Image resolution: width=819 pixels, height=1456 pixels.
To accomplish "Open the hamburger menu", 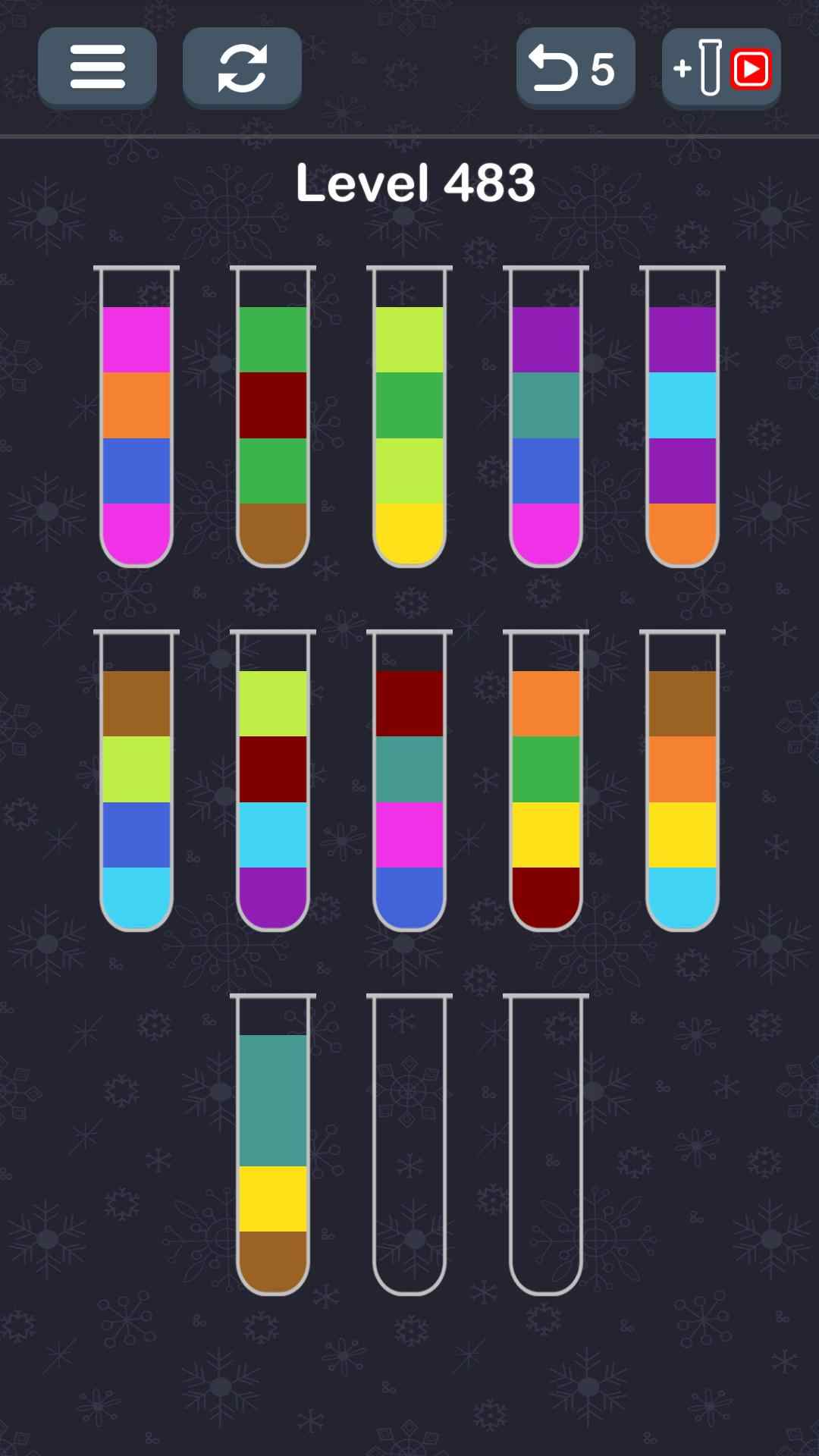I will (97, 67).
